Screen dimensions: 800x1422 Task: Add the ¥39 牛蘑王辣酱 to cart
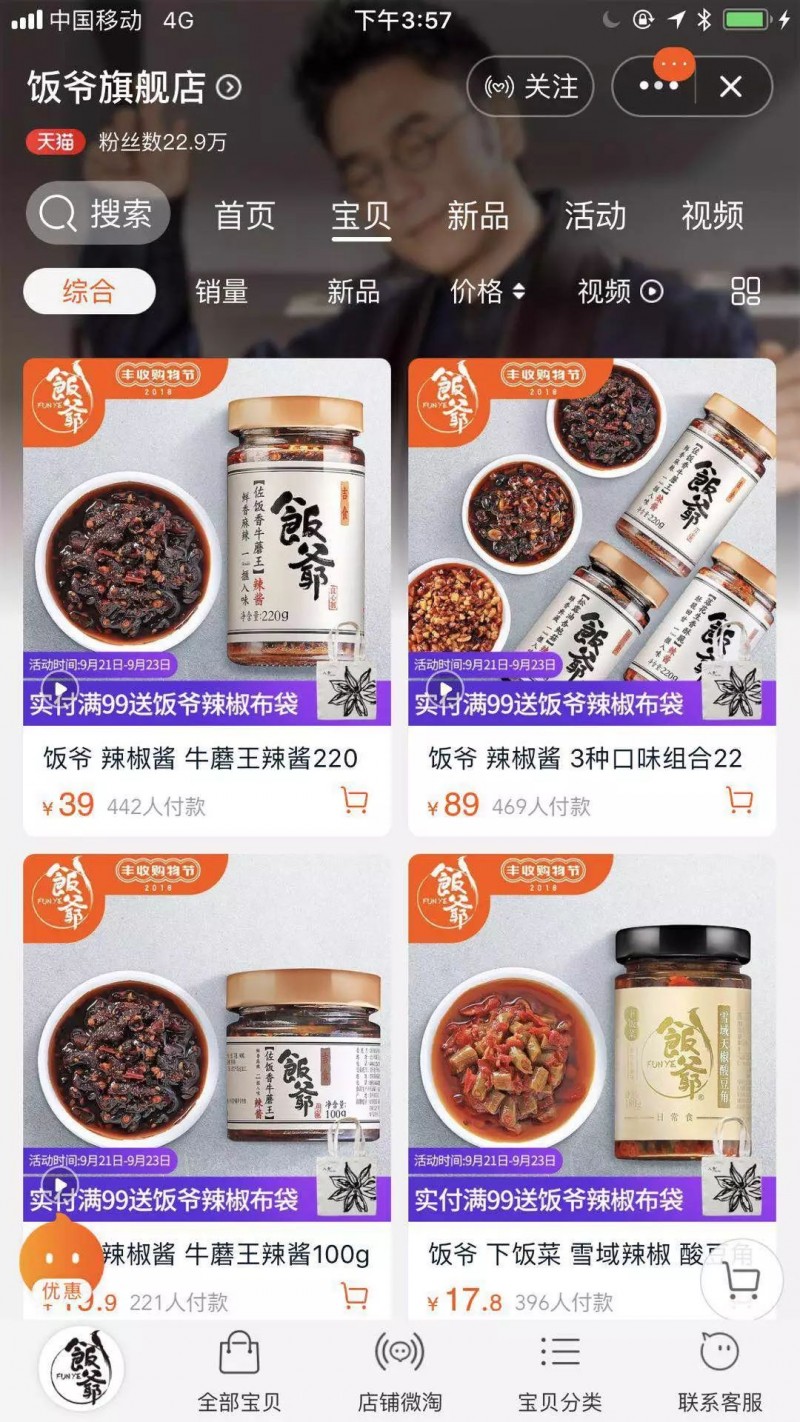(355, 800)
